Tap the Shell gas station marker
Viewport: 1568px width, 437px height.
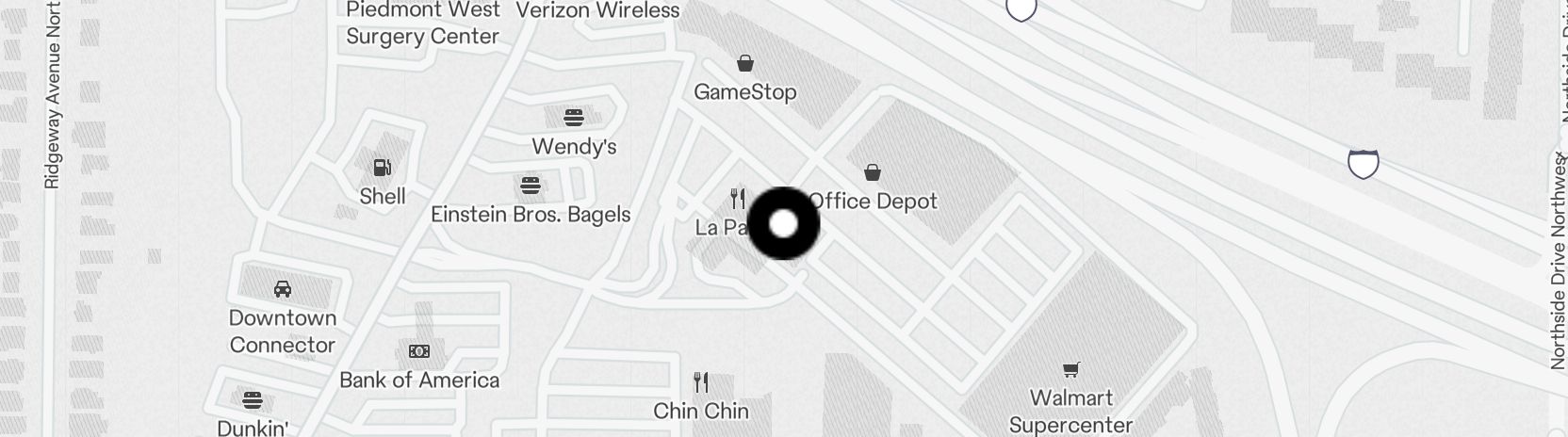(383, 169)
